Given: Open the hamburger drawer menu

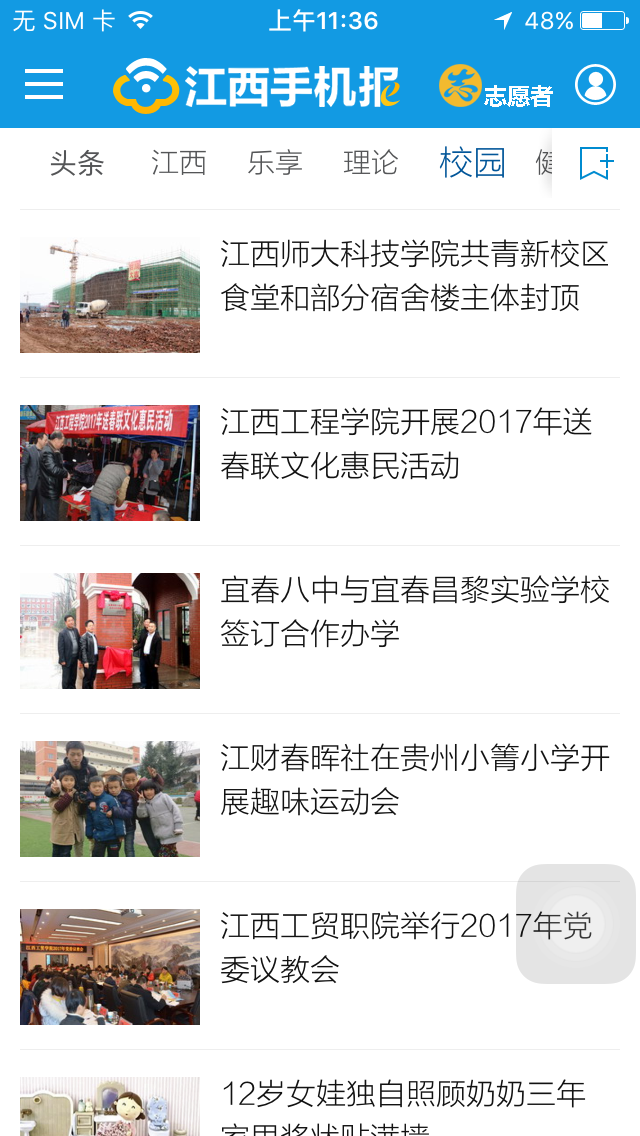Looking at the screenshot, I should coord(44,85).
